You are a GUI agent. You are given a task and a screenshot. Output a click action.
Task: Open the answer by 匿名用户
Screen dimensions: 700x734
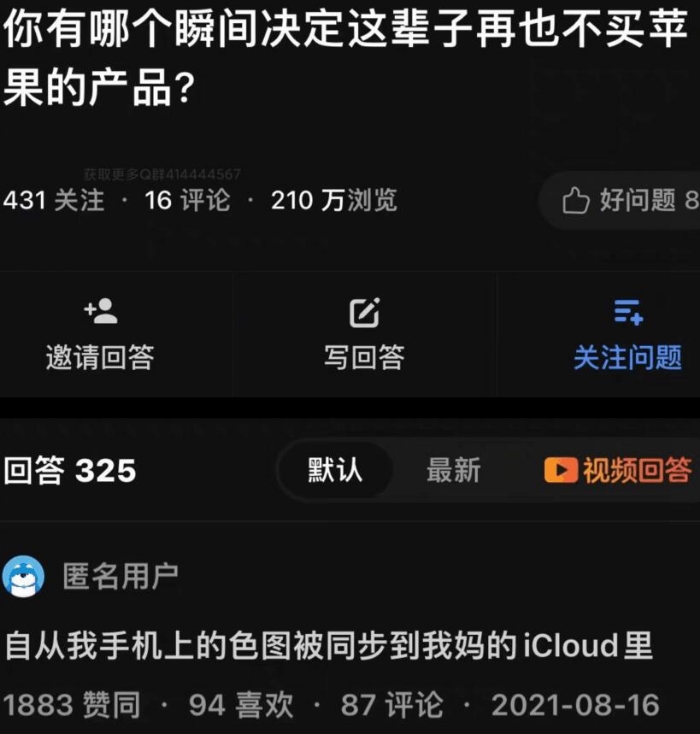328,645
